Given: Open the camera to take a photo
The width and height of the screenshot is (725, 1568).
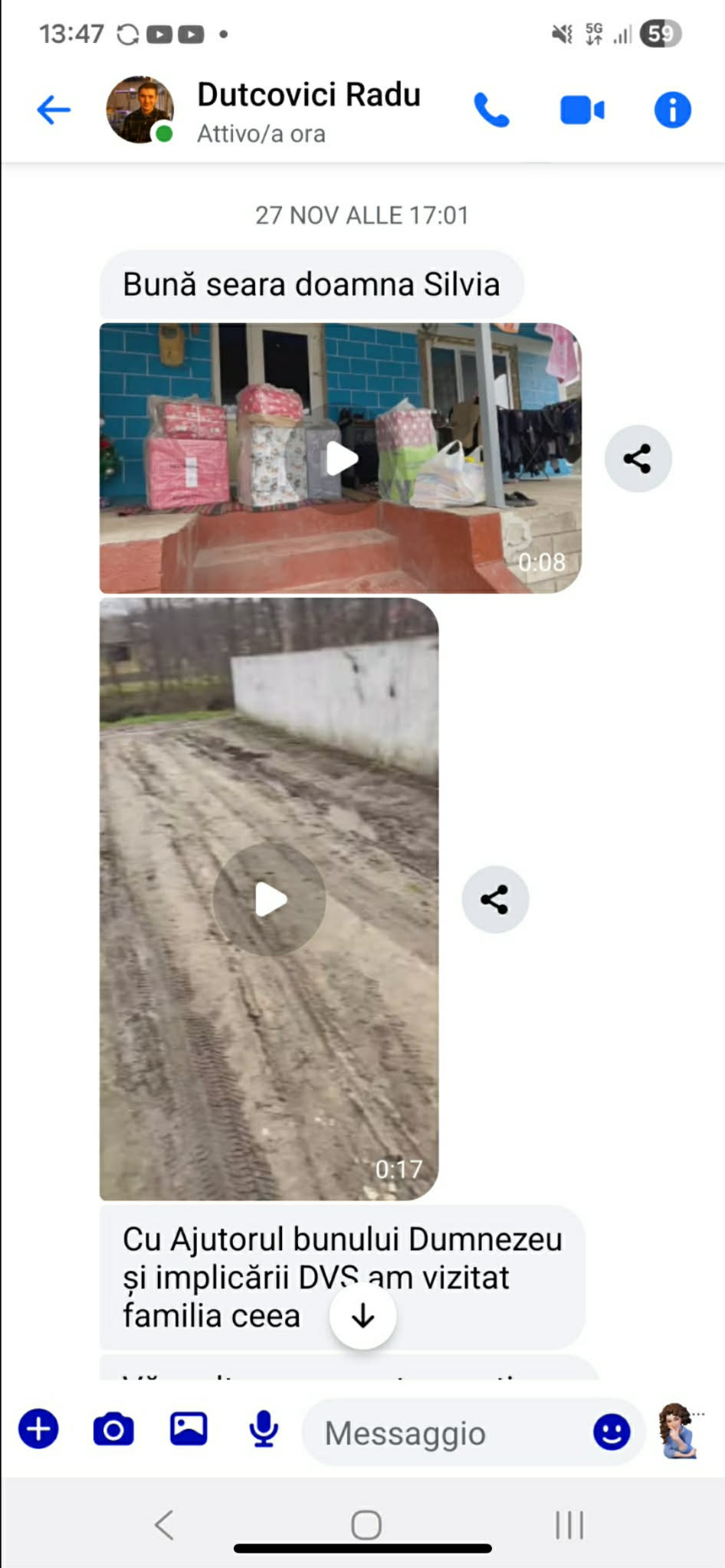Looking at the screenshot, I should [113, 1429].
